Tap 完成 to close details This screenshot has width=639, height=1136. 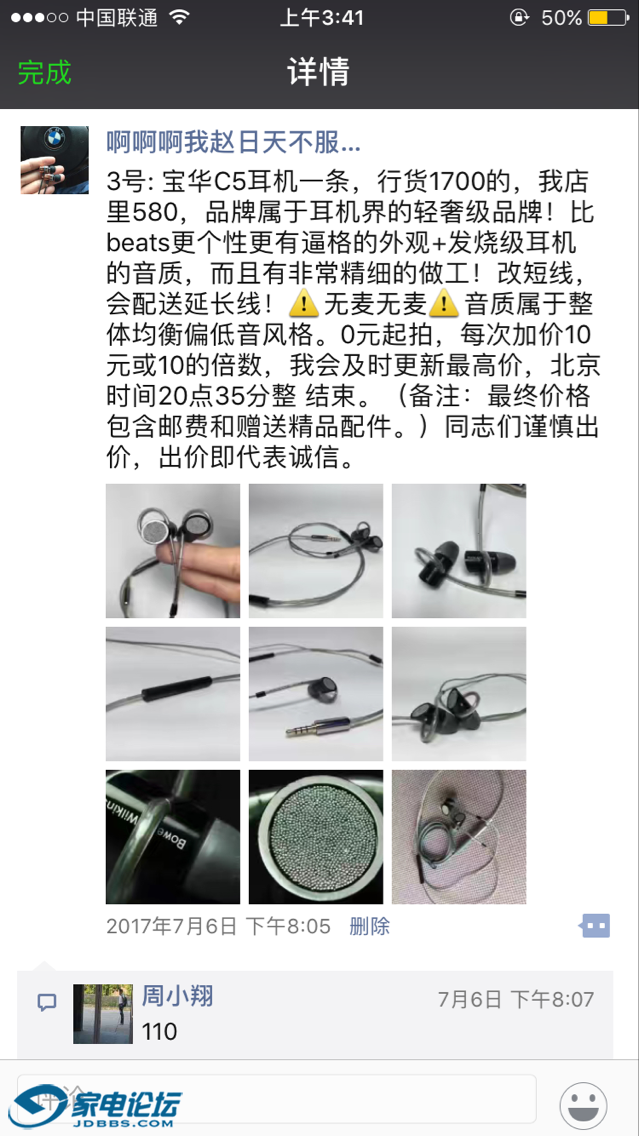tap(45, 72)
